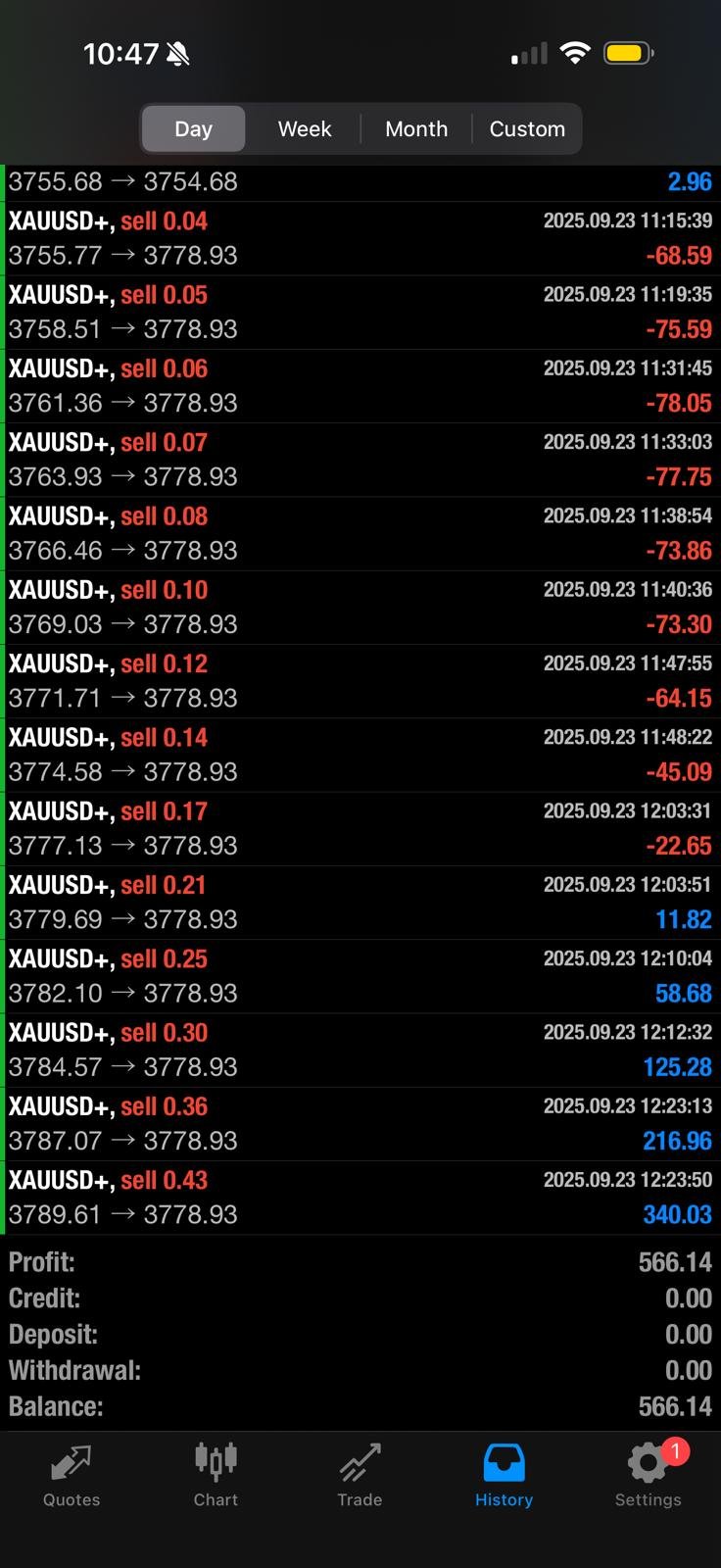
Task: View the sell 0.43 trade with 340.03 profit
Action: [x=360, y=1198]
